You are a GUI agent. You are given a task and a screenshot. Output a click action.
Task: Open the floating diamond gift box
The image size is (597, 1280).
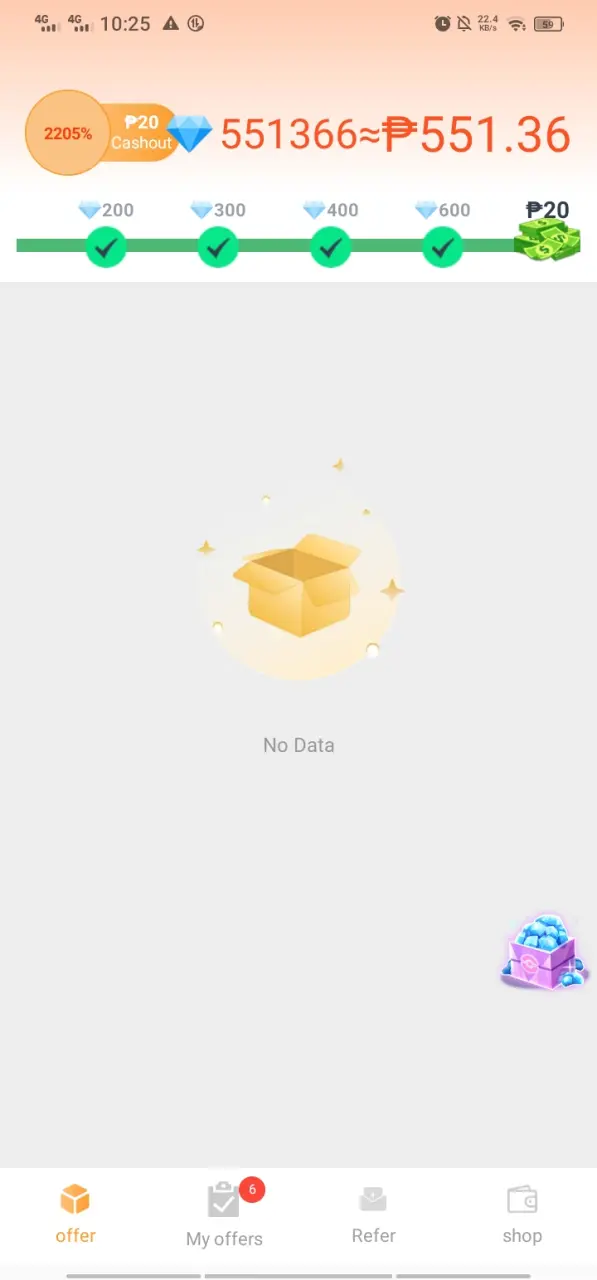point(545,952)
